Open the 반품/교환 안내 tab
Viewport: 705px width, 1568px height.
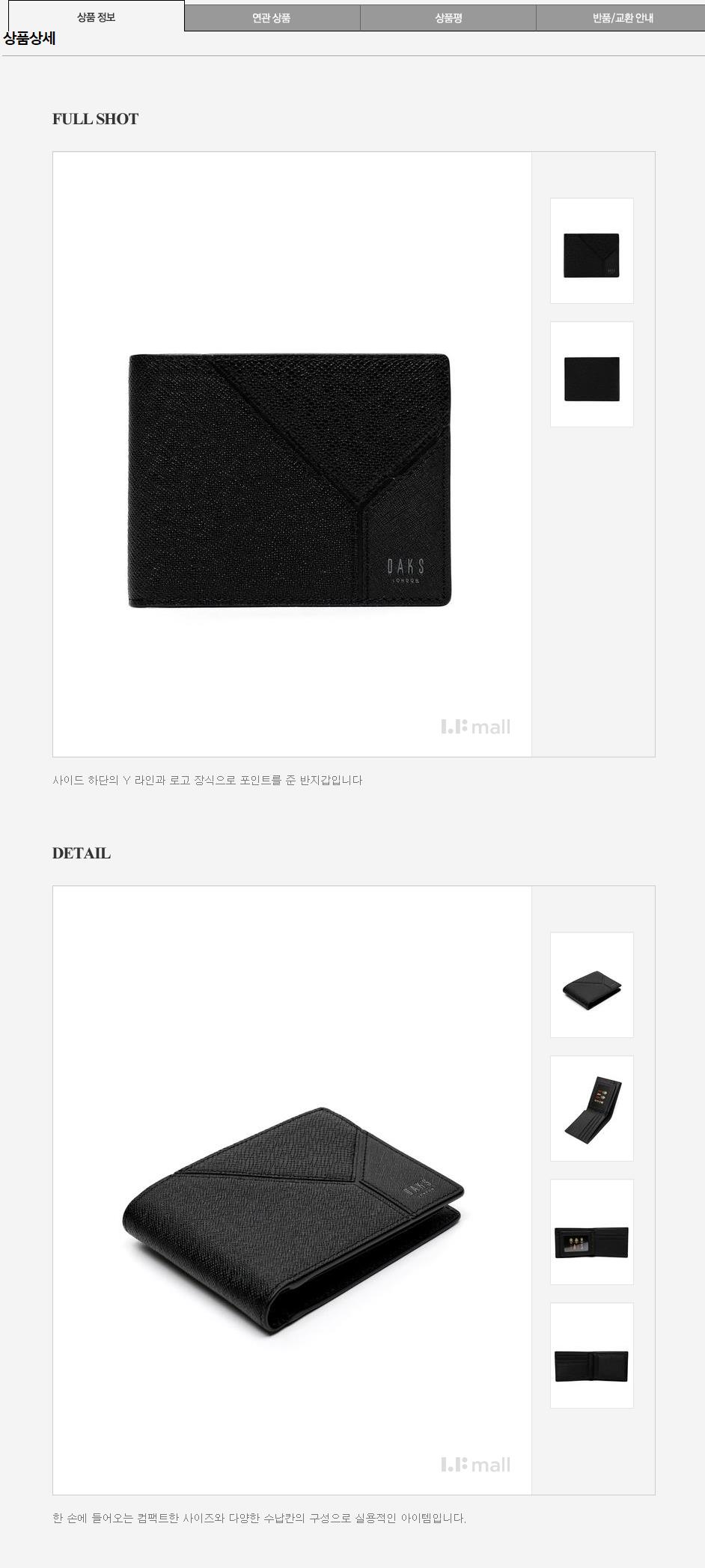point(622,18)
